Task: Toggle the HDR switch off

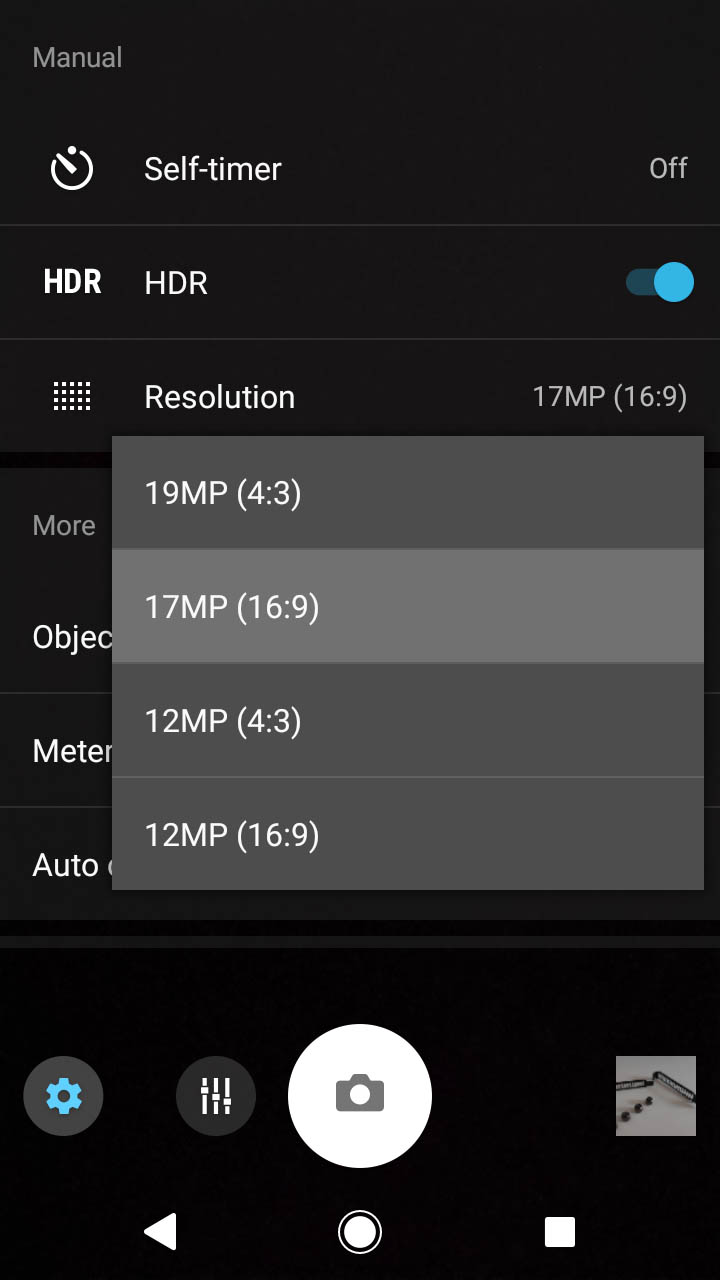Action: (x=660, y=282)
